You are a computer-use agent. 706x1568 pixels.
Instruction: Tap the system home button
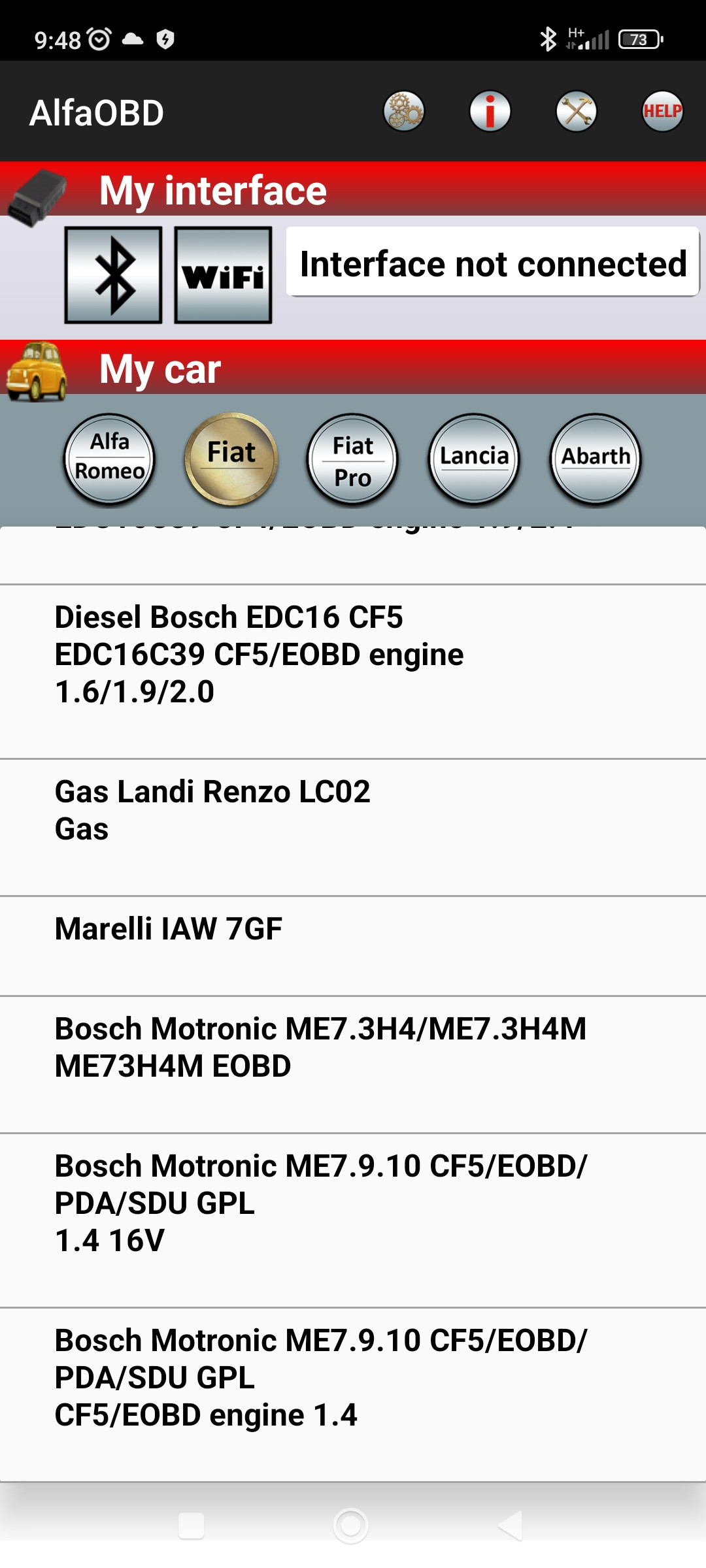351,1526
